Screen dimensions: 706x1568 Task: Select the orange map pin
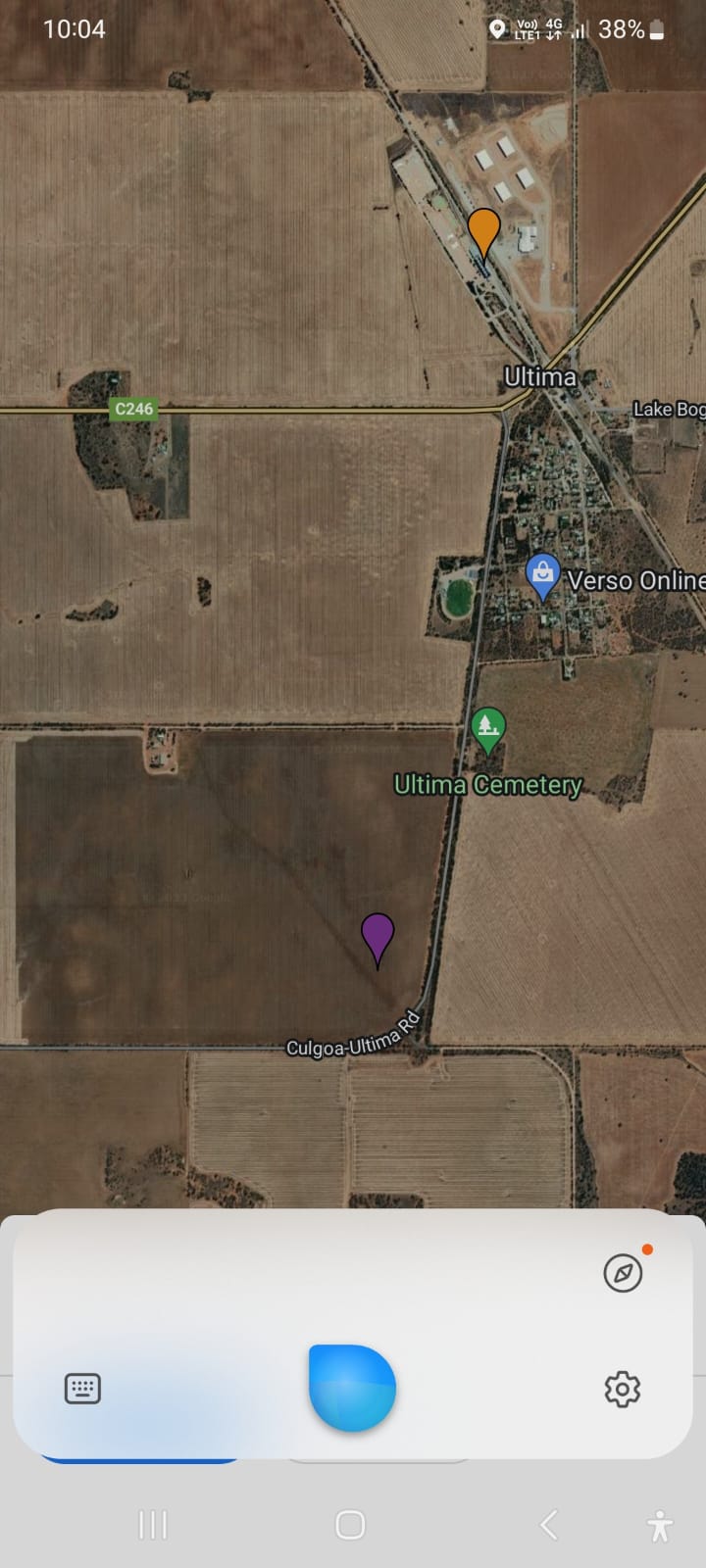[483, 230]
